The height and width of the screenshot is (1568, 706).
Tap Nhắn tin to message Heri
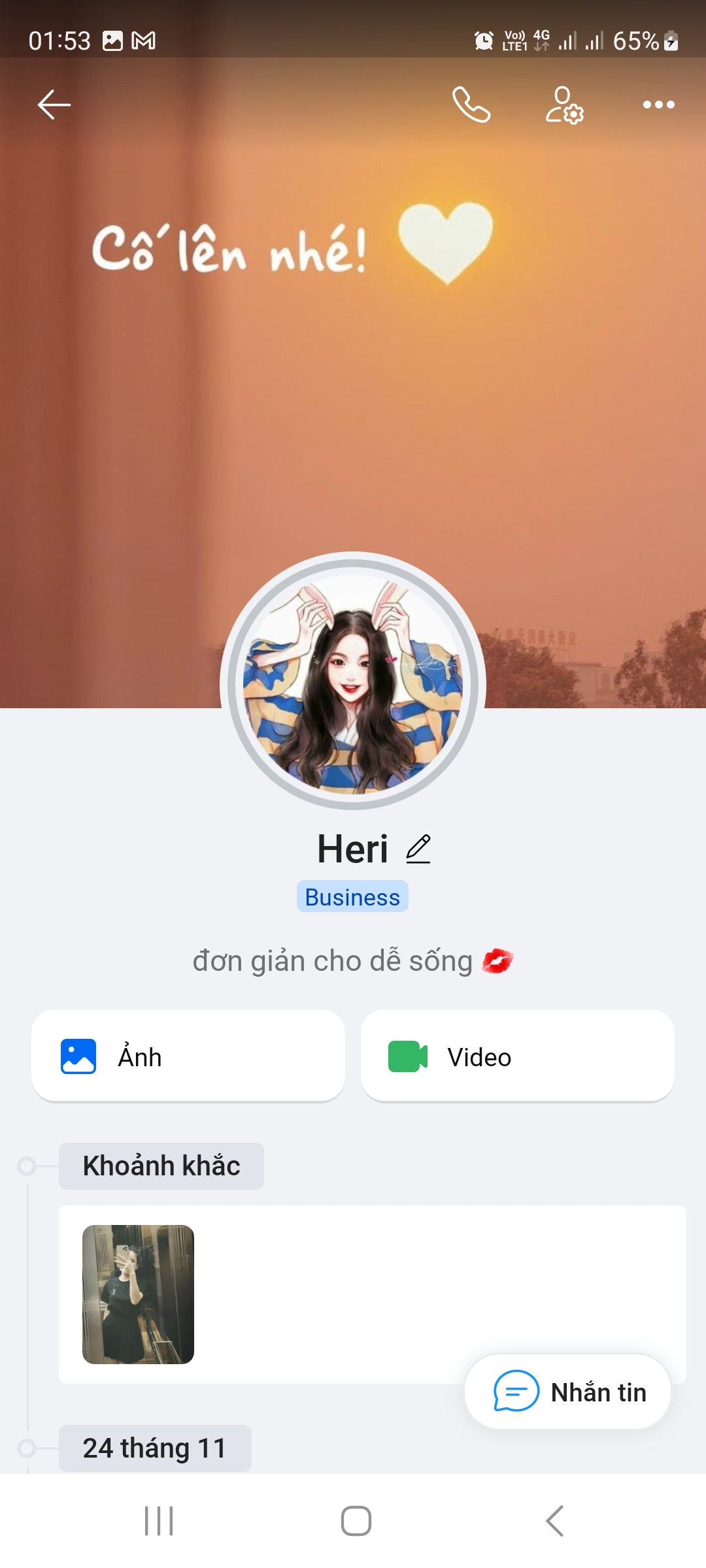point(567,1392)
